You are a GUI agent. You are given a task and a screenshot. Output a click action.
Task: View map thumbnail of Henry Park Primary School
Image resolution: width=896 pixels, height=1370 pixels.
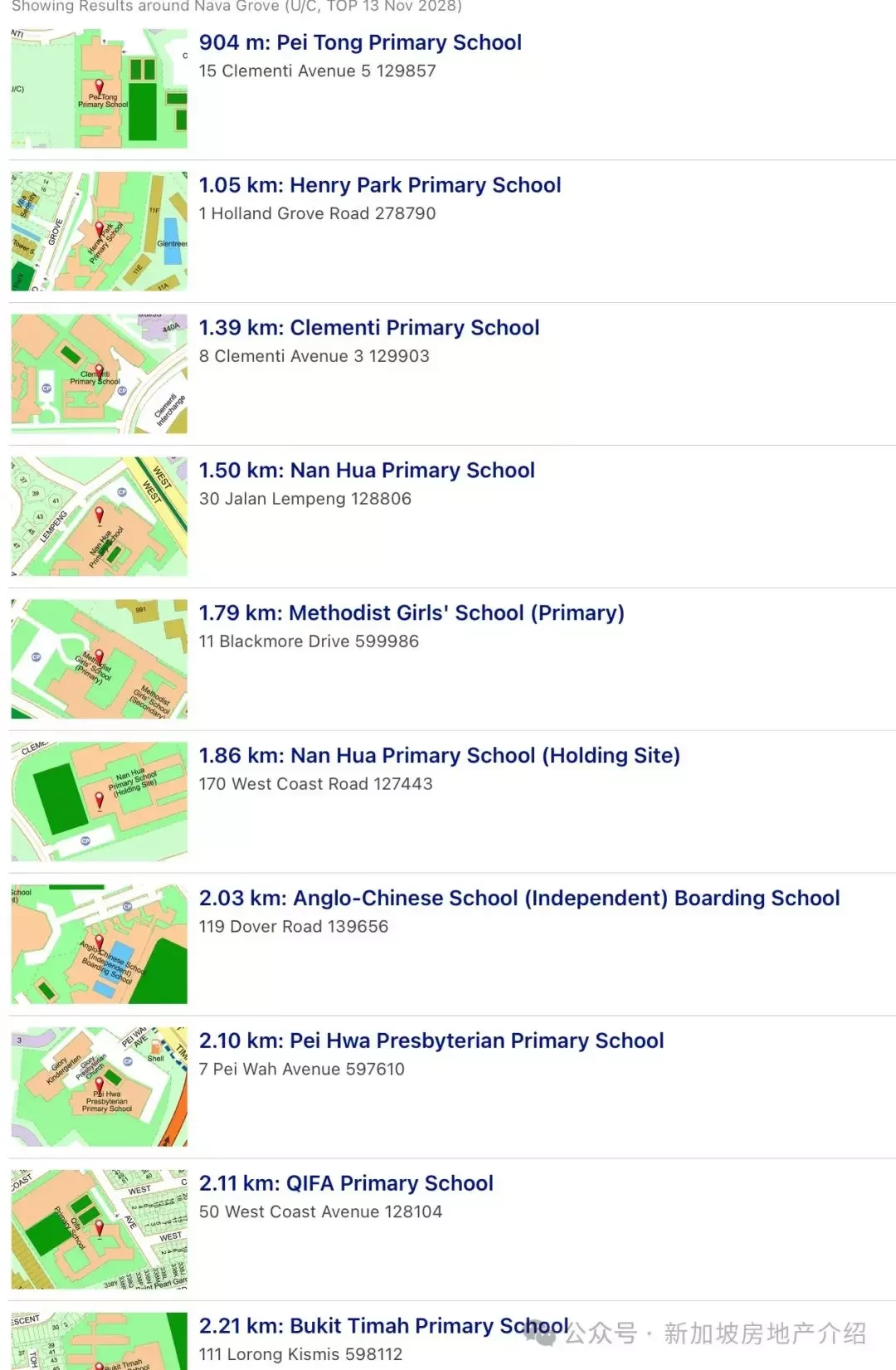(x=100, y=232)
